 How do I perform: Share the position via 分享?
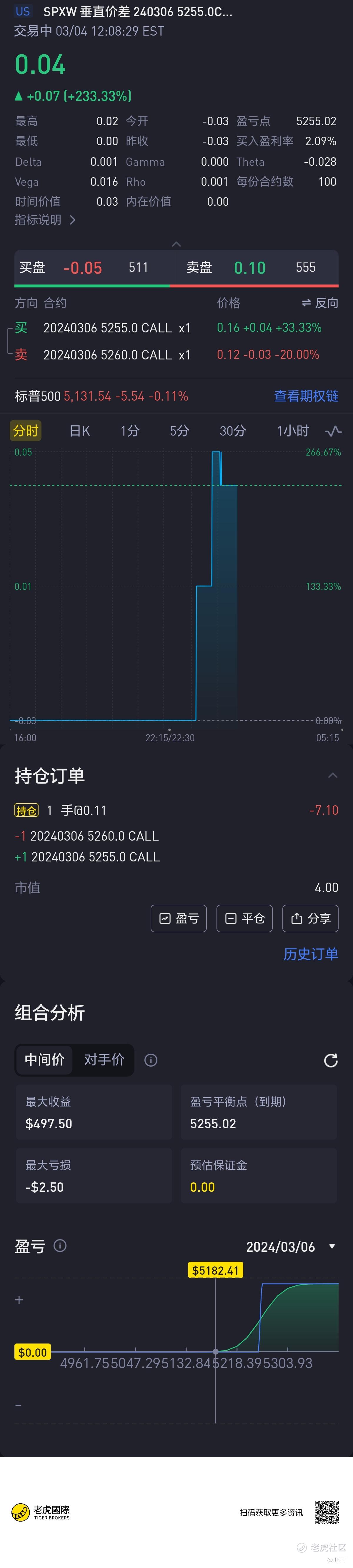coord(310,918)
